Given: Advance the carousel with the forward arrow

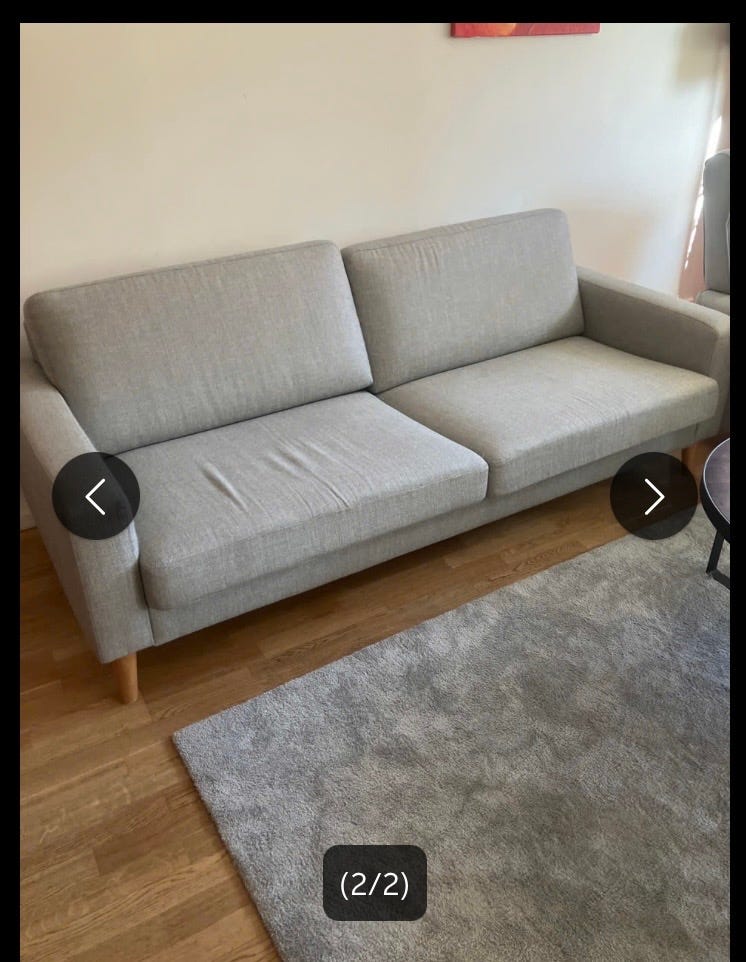Looking at the screenshot, I should tap(654, 495).
